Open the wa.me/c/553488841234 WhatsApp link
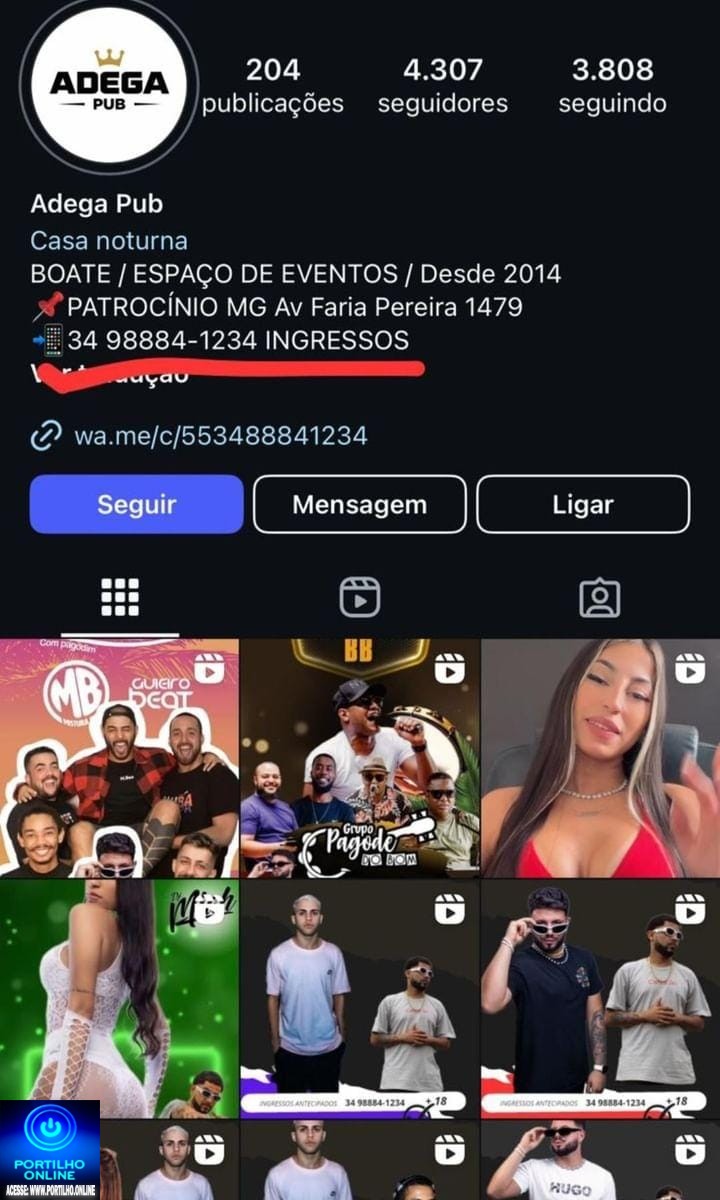The width and height of the screenshot is (720, 1200). (x=220, y=436)
